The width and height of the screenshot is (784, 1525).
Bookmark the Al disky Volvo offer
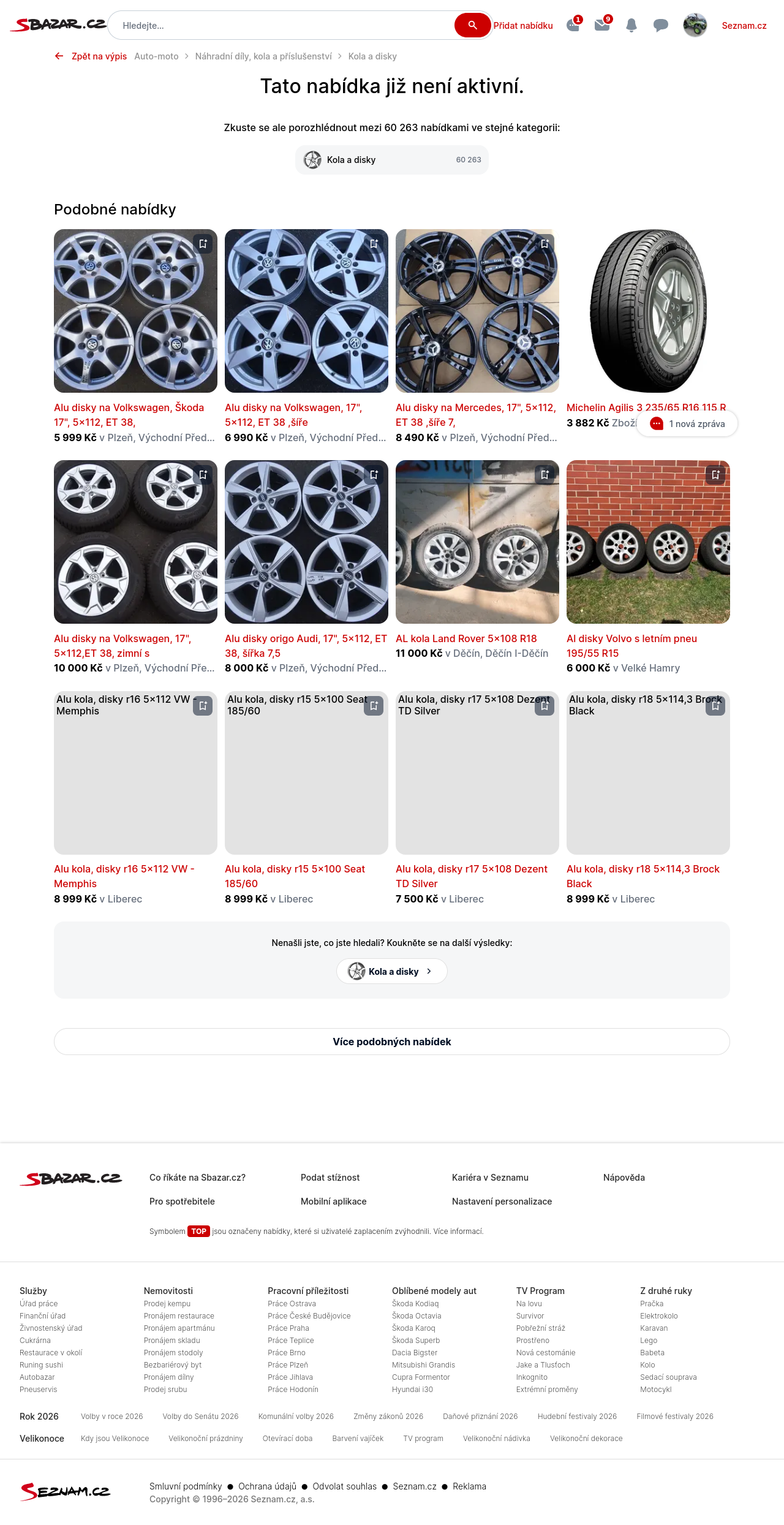pos(715,475)
